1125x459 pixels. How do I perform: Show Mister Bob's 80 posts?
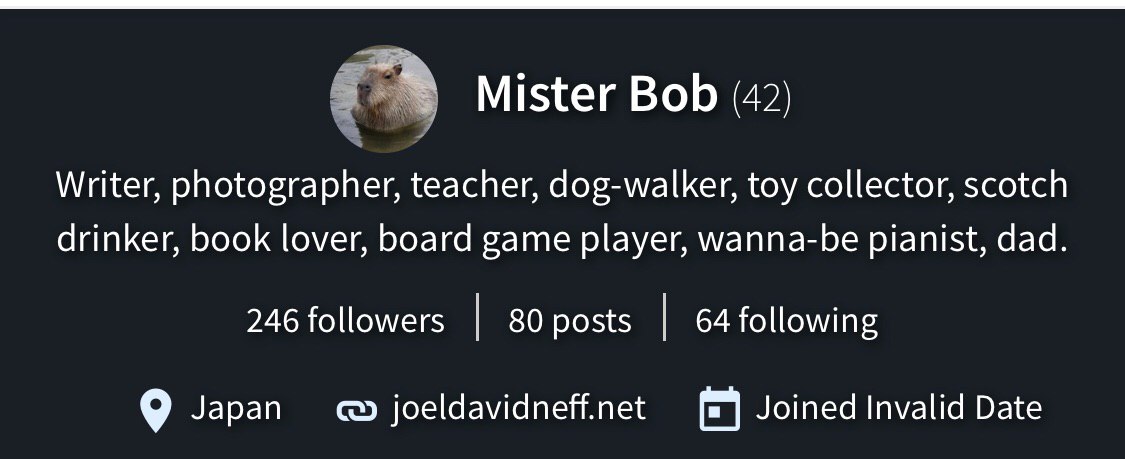pos(570,321)
